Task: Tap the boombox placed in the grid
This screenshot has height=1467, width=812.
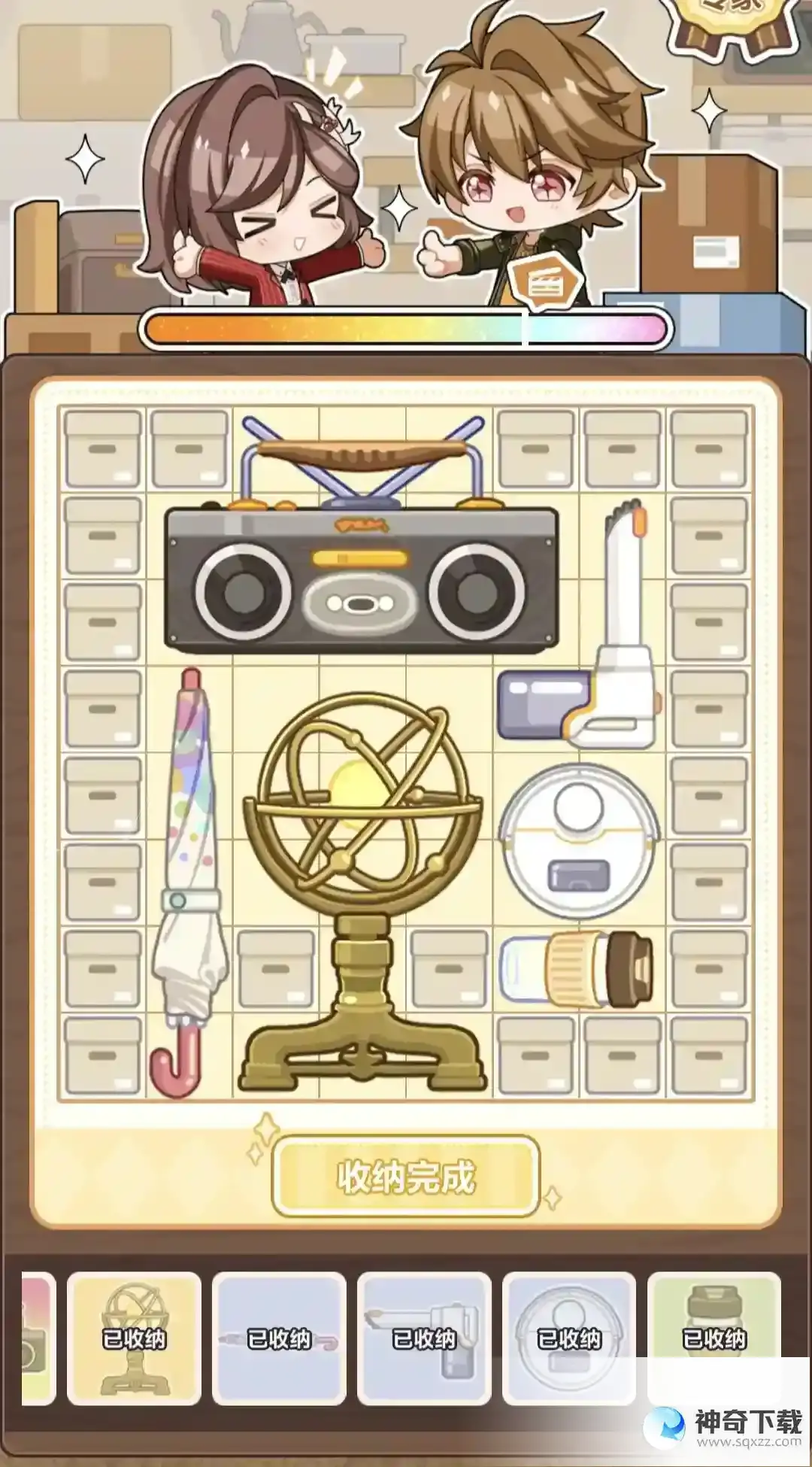Action: pos(362,577)
